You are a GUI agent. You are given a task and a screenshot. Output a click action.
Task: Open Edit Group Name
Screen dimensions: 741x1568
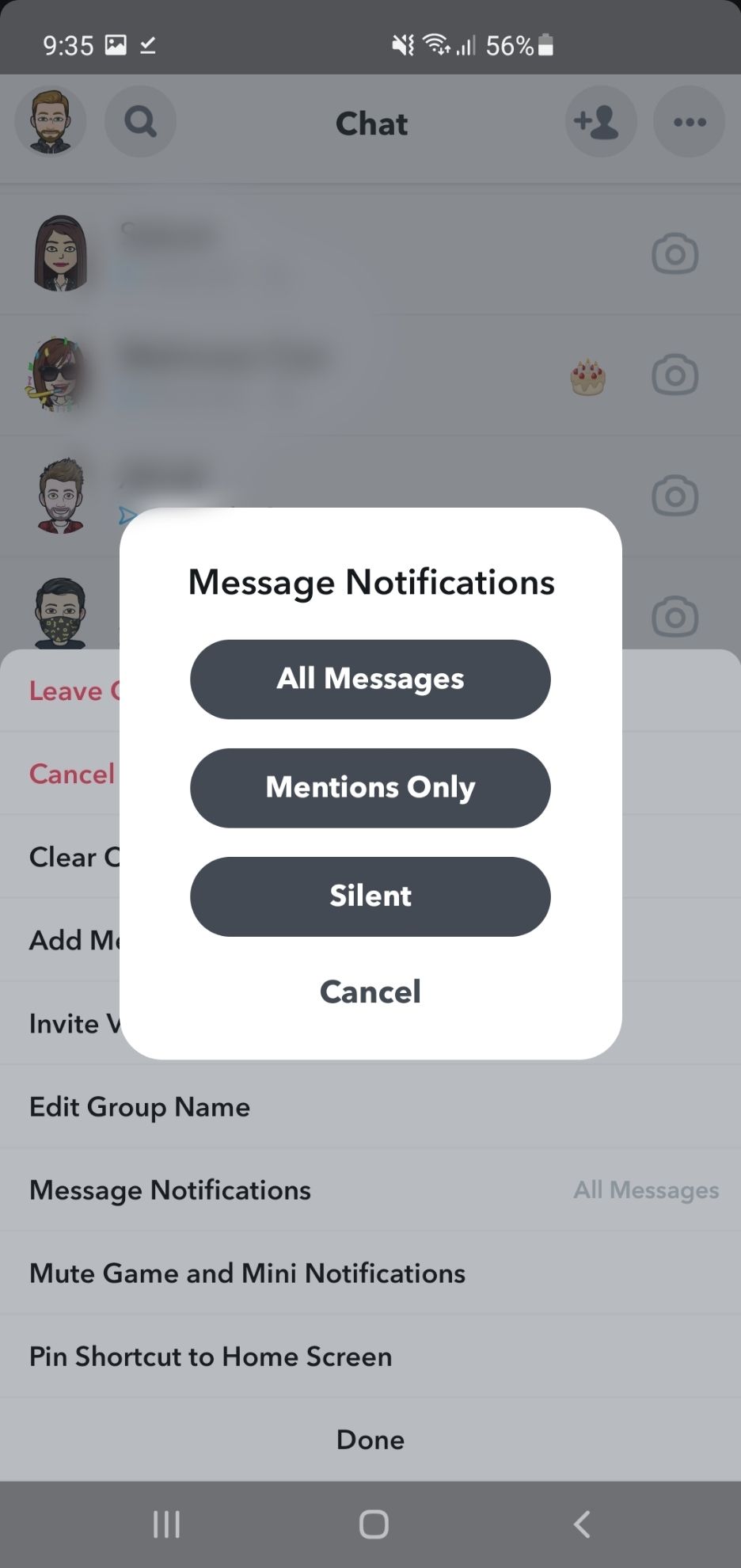pos(139,1106)
